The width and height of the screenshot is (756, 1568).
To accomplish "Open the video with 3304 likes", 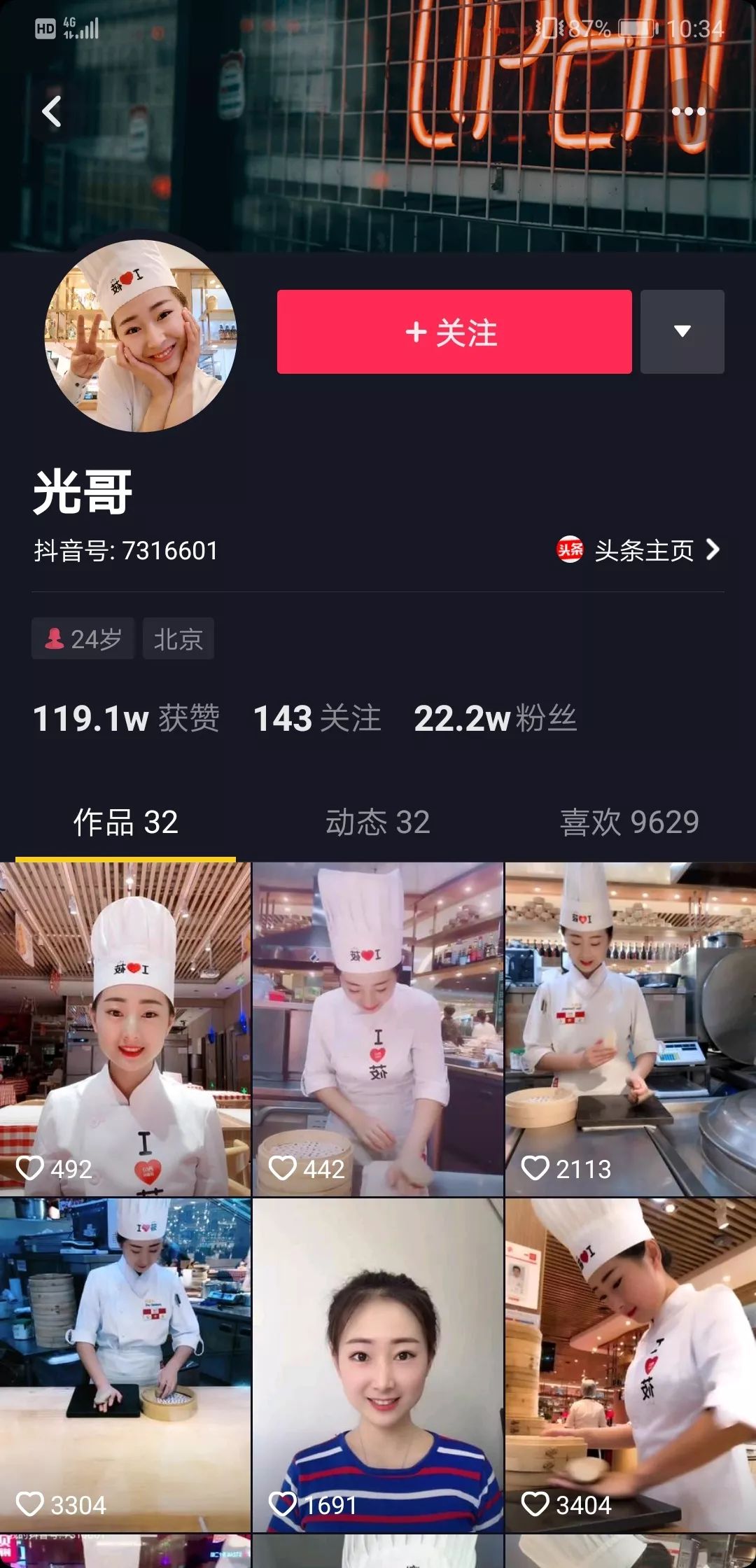I will tap(125, 1365).
